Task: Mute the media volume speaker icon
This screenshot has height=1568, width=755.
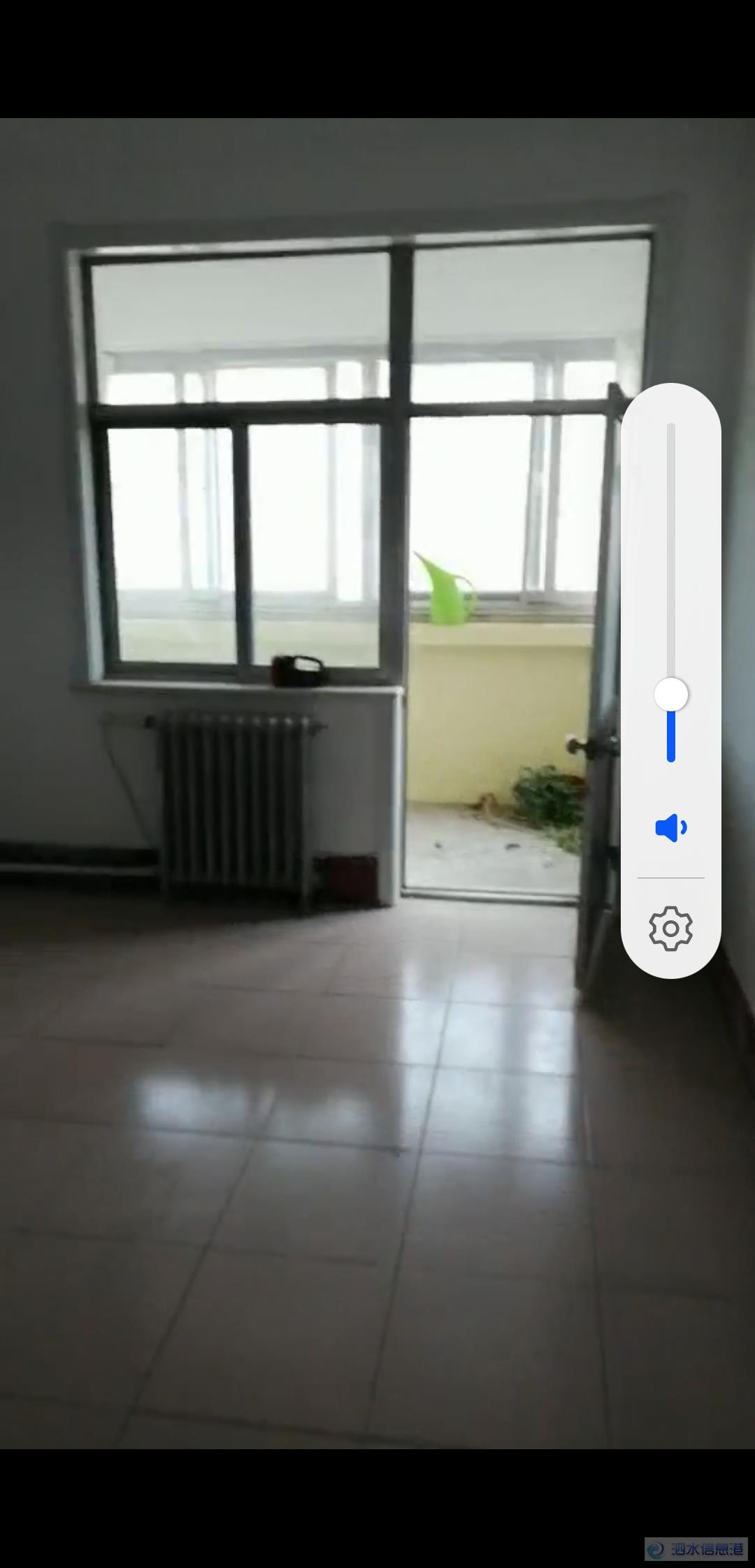Action: pos(670,828)
